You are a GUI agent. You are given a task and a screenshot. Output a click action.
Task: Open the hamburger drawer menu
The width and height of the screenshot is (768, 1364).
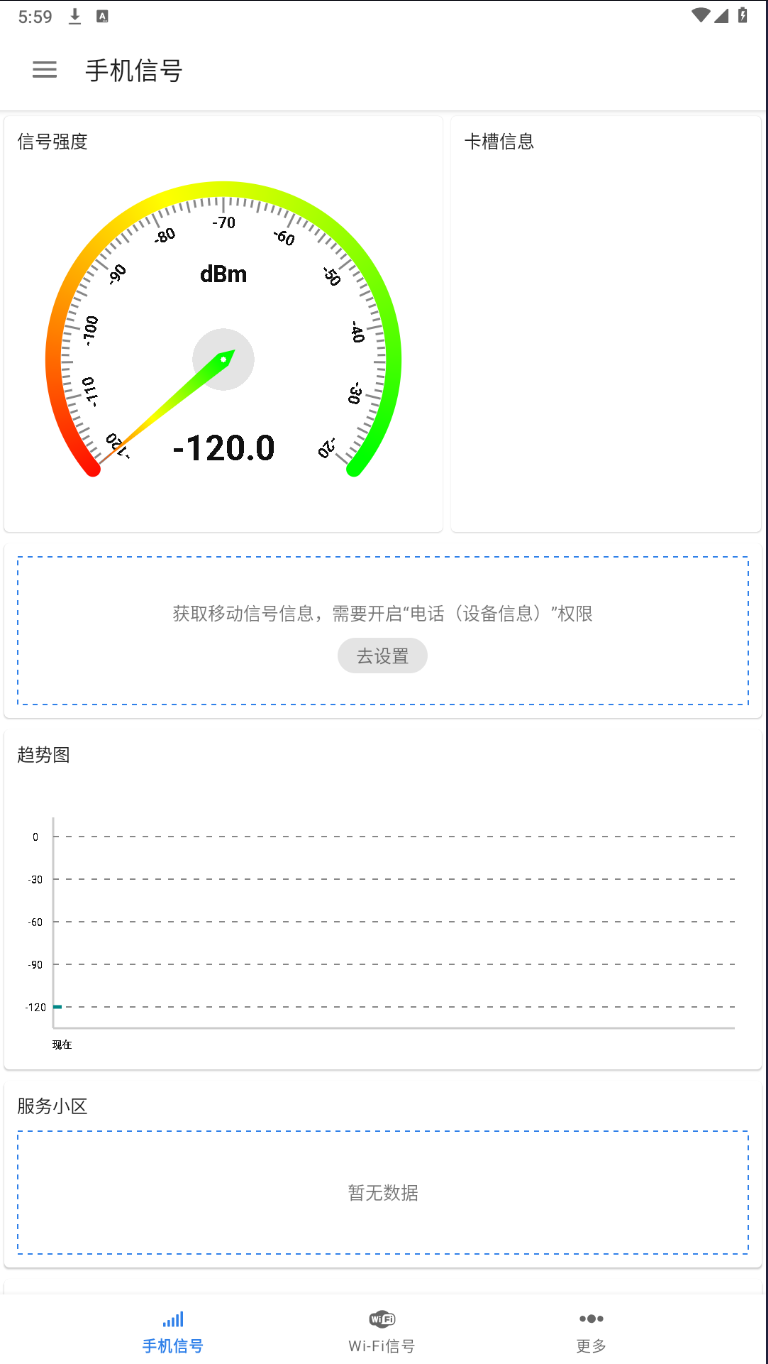(x=45, y=70)
